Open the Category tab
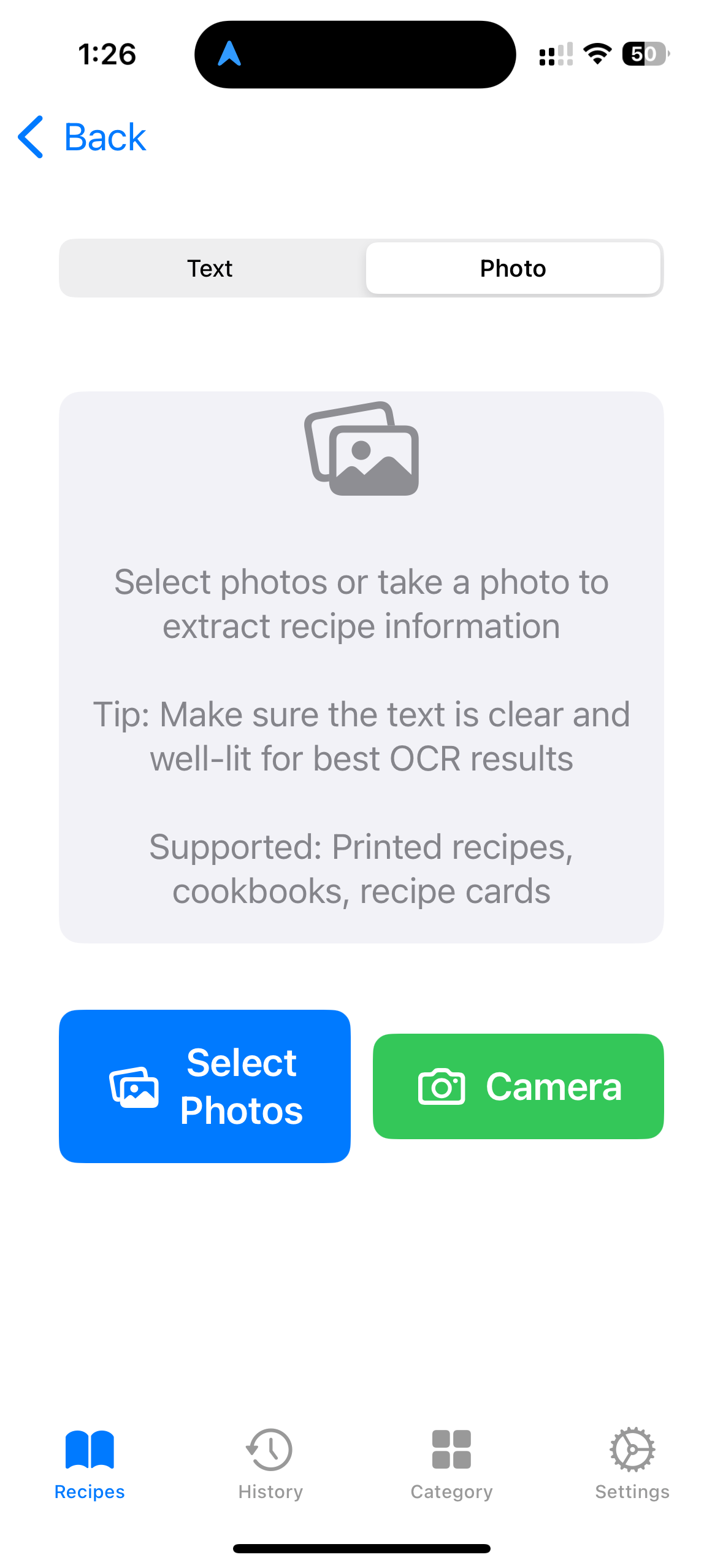The width and height of the screenshot is (723, 1568). click(x=451, y=1464)
